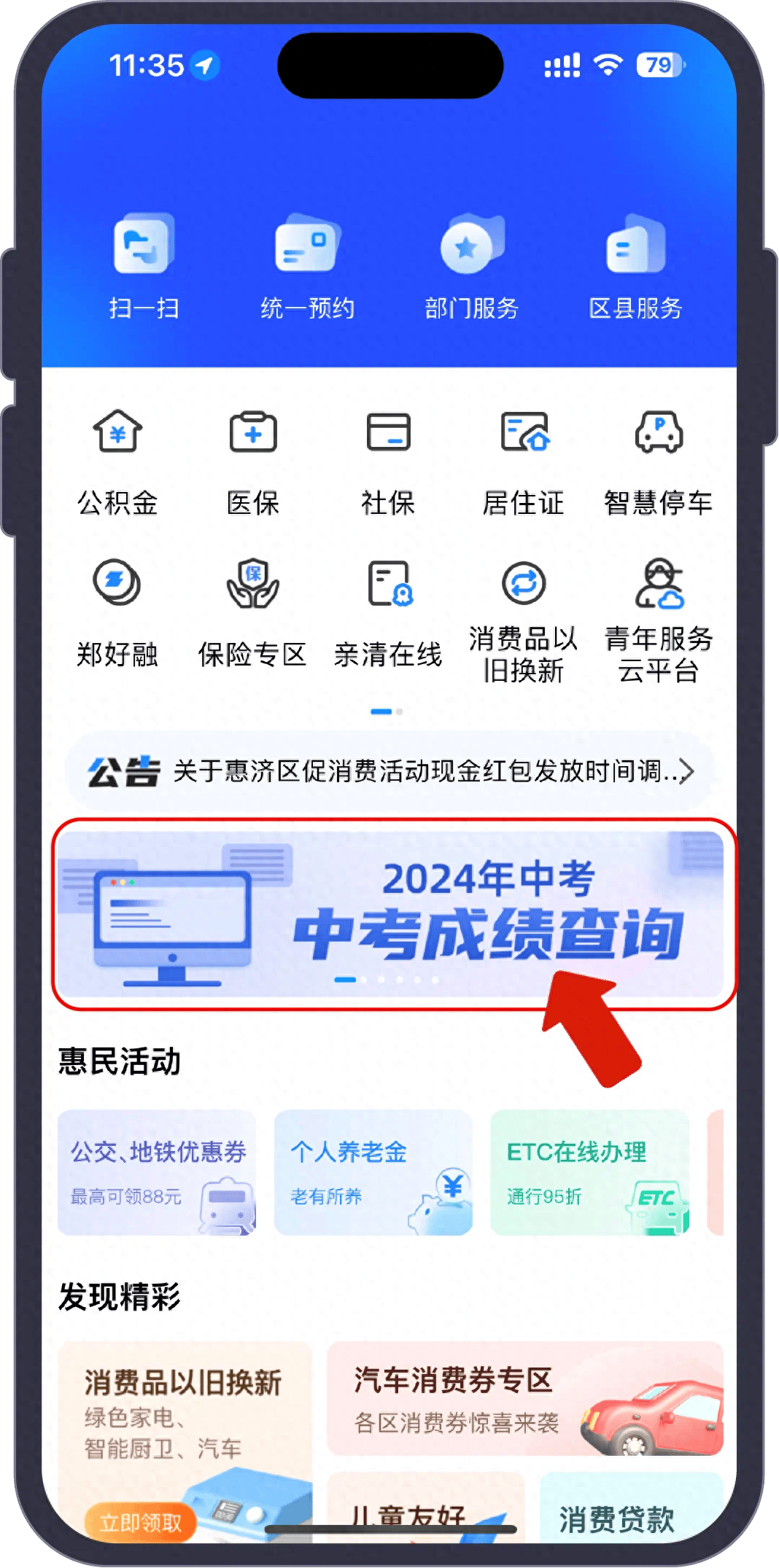Open the 汽车消费券专区 card
This screenshot has width=779, height=1568.
tap(524, 1398)
